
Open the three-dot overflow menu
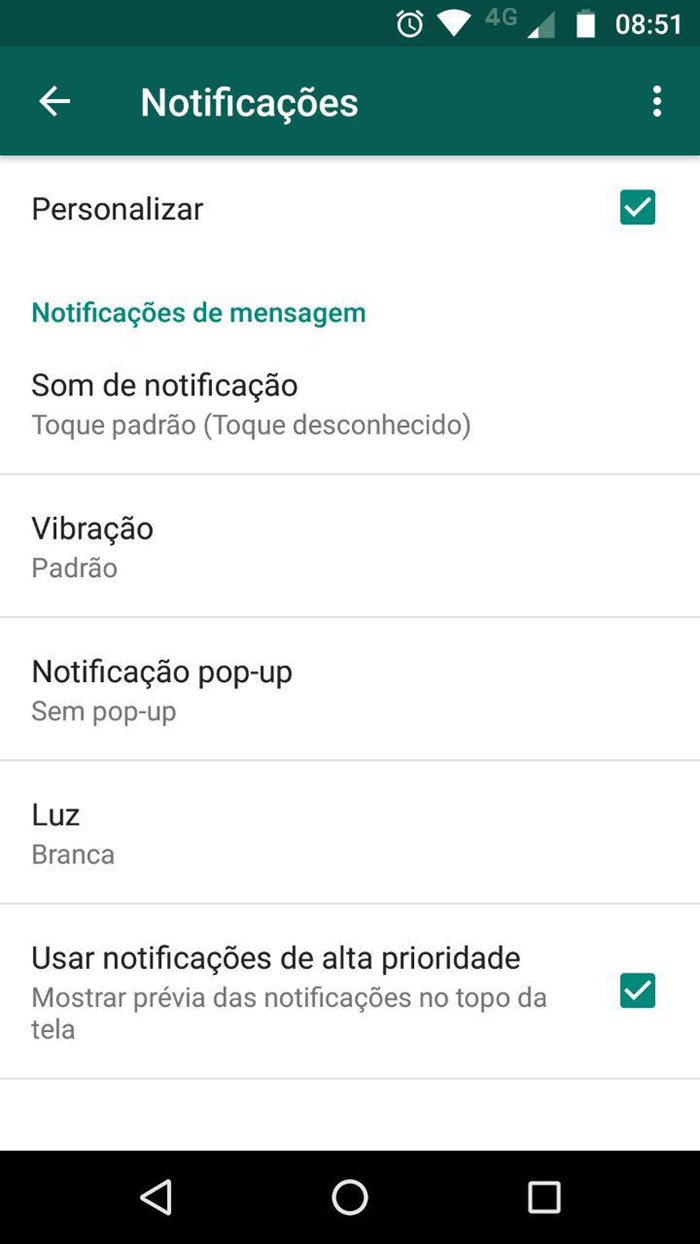656,102
